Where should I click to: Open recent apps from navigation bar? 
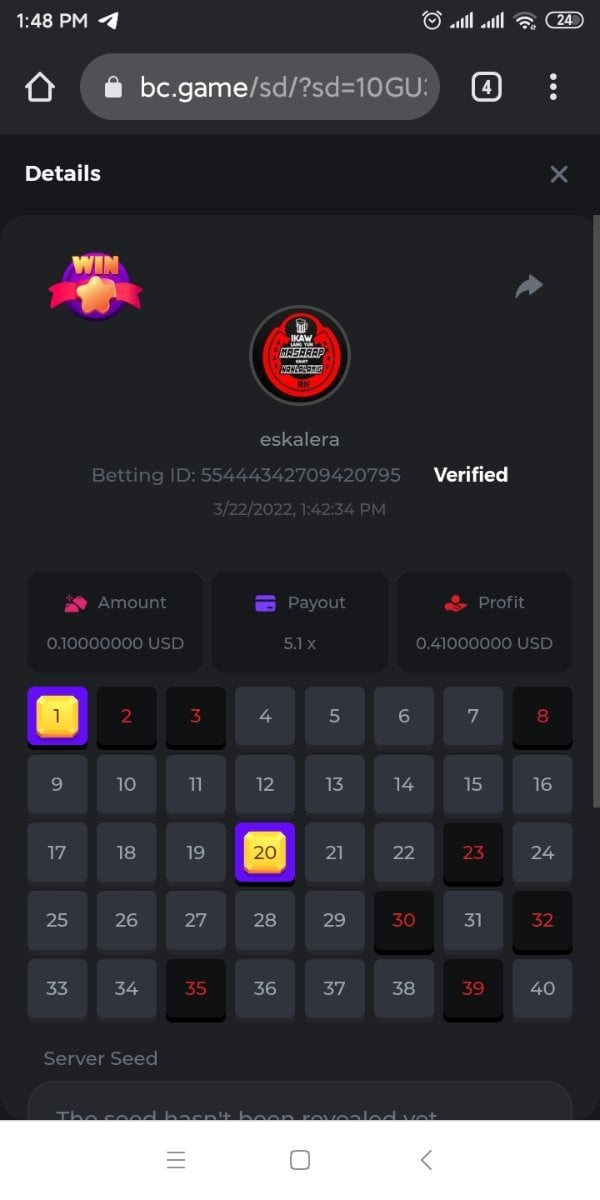(176, 1160)
